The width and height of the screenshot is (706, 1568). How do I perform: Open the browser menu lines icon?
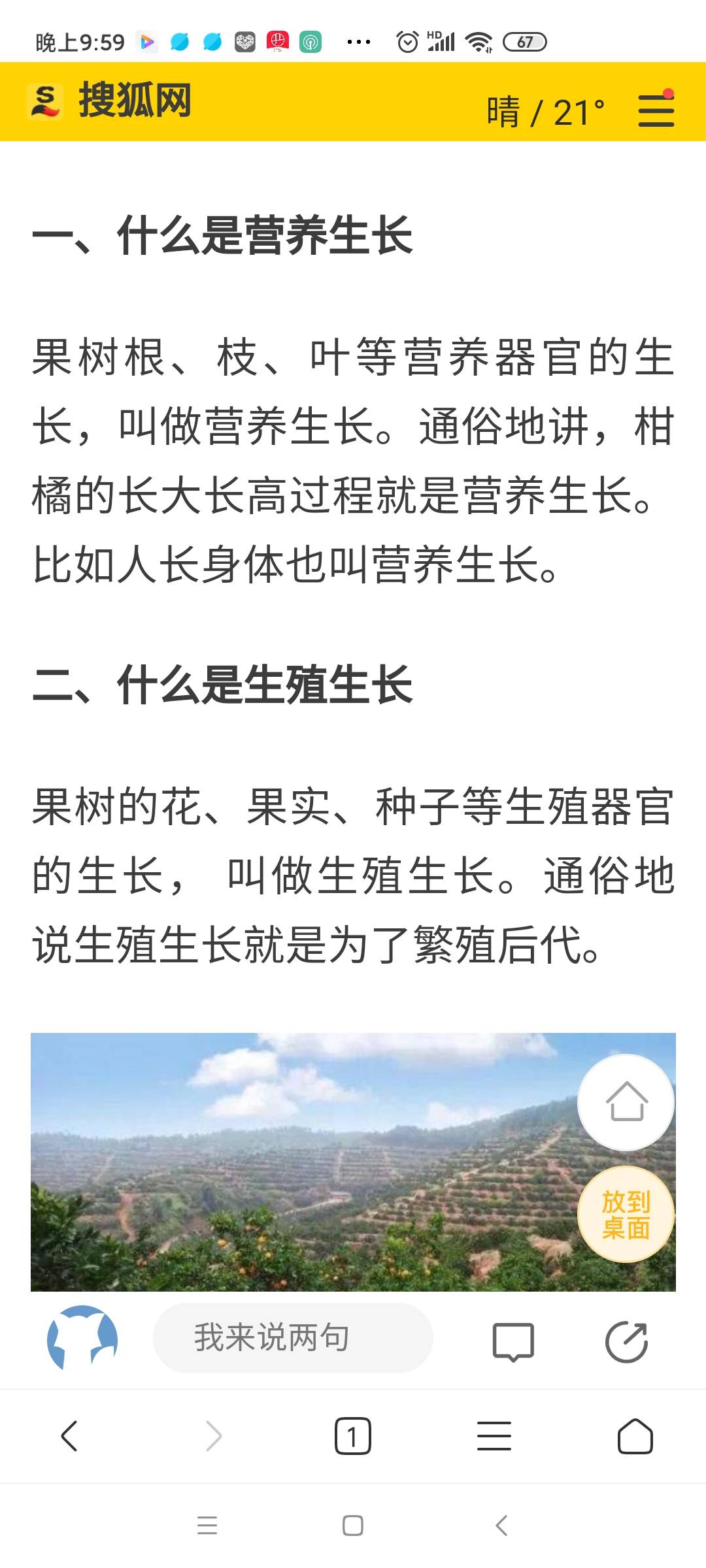tap(494, 1436)
